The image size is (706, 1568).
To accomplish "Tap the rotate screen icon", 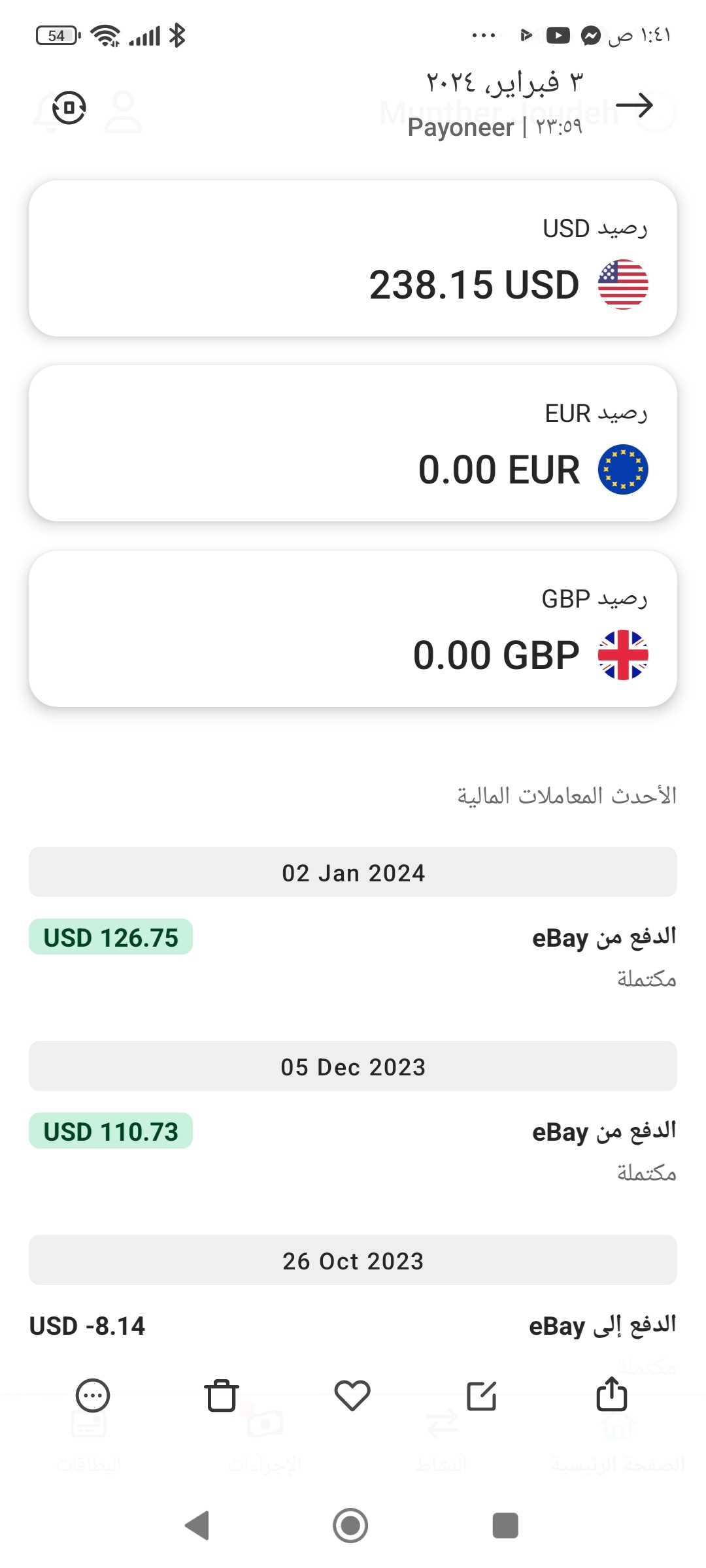I will pos(69,108).
